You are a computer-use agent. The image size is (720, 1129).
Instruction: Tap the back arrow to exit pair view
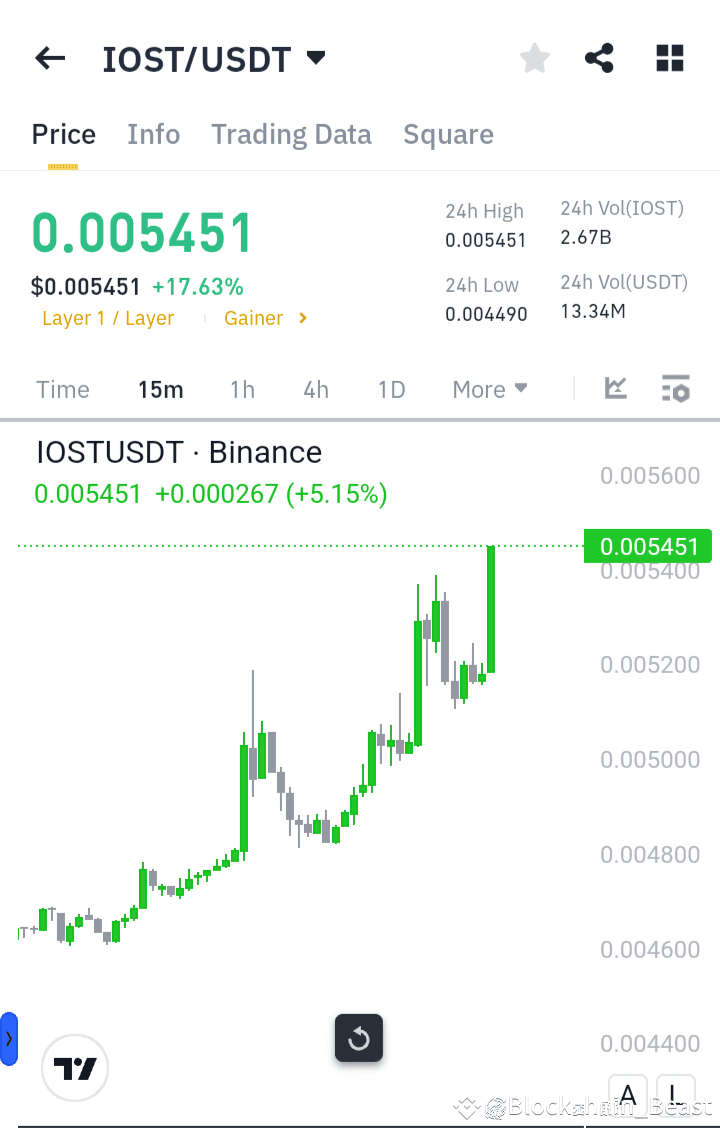pyautogui.click(x=49, y=58)
